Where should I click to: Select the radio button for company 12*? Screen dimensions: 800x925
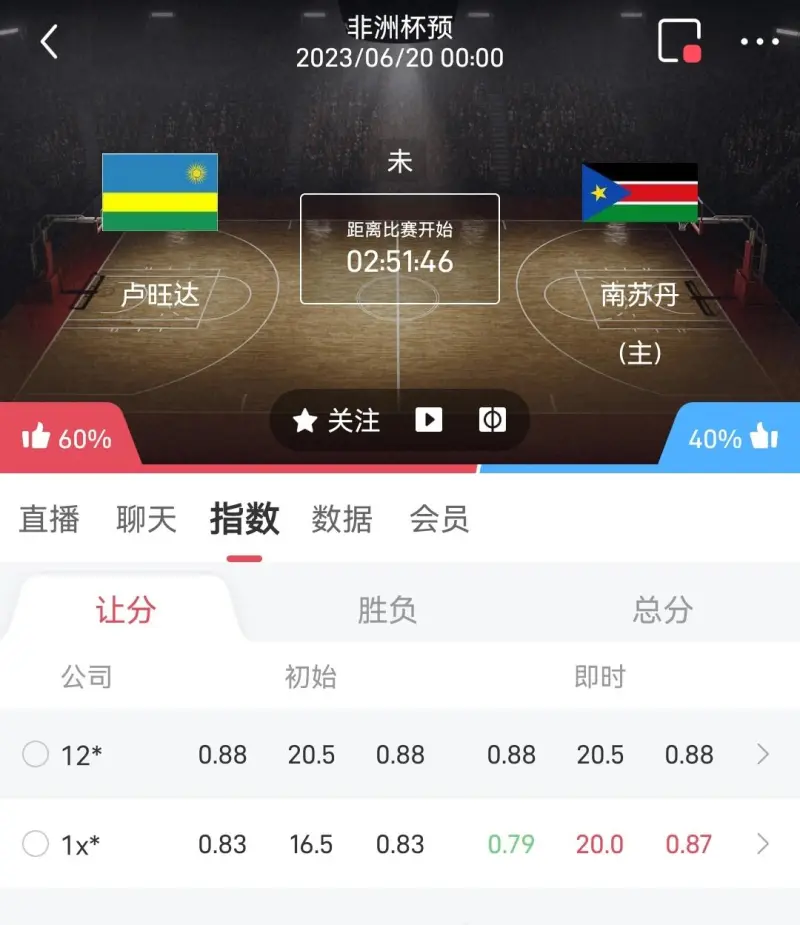pos(36,754)
